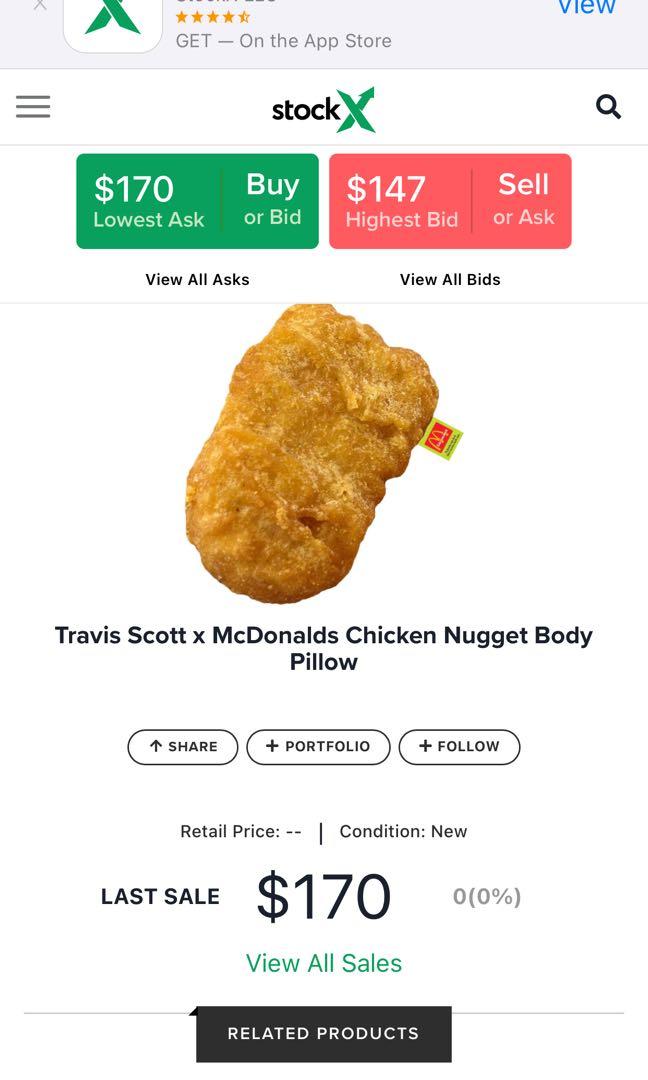The width and height of the screenshot is (648, 1080).
Task: Open View All Bids
Action: [450, 280]
